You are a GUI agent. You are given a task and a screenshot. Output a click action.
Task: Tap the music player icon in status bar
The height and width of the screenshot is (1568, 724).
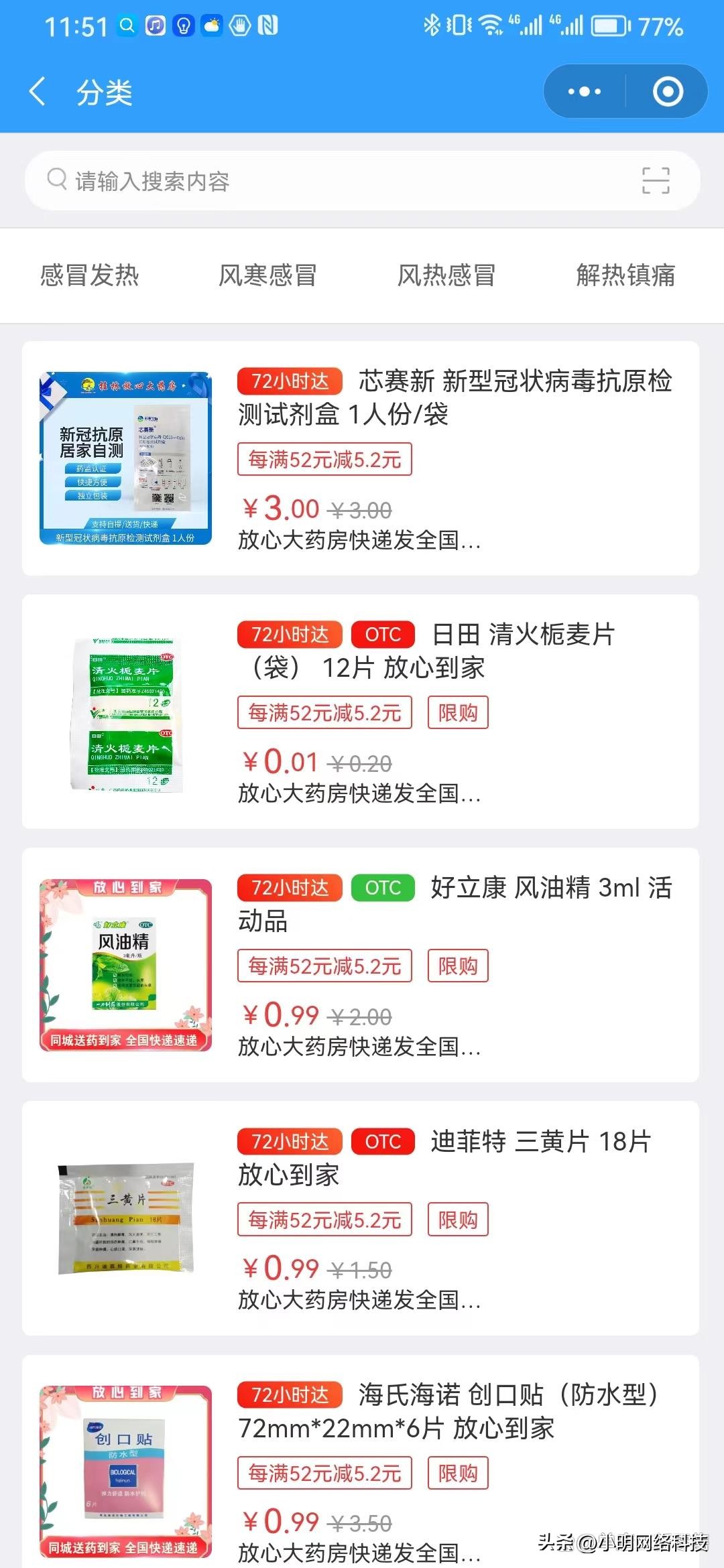tap(156, 25)
